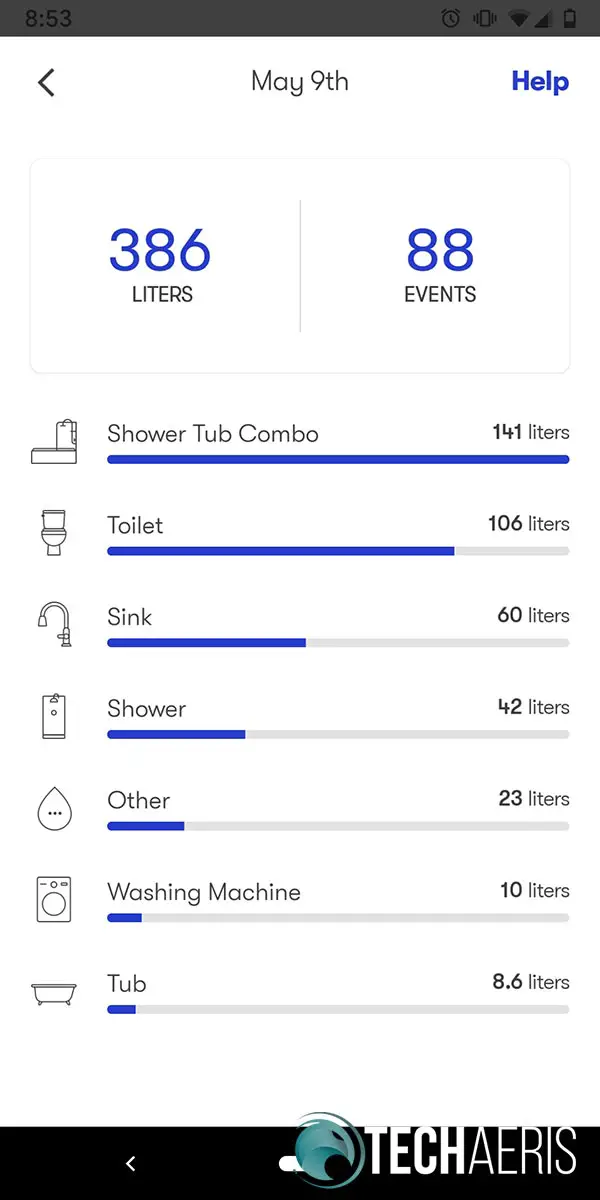
Task: Select the Tub usage entry
Action: 300,993
